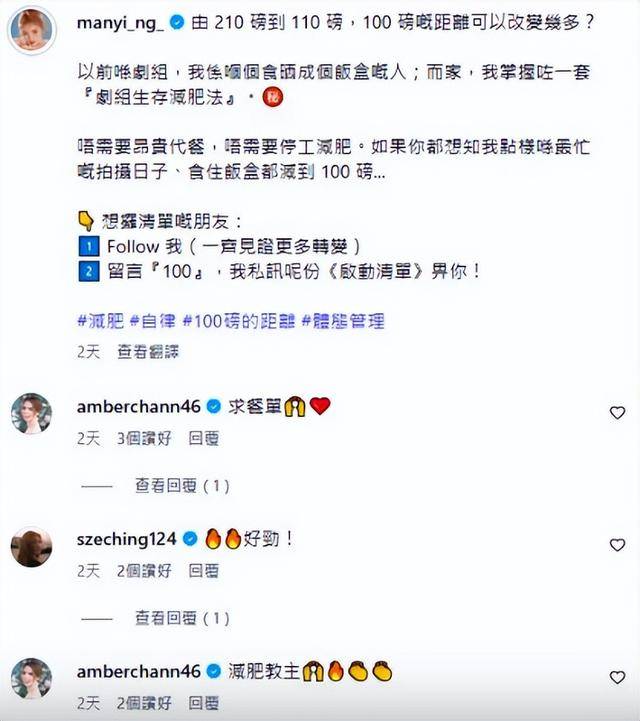Reply to szeching124's comment
This screenshot has width=640, height=721.
203,571
